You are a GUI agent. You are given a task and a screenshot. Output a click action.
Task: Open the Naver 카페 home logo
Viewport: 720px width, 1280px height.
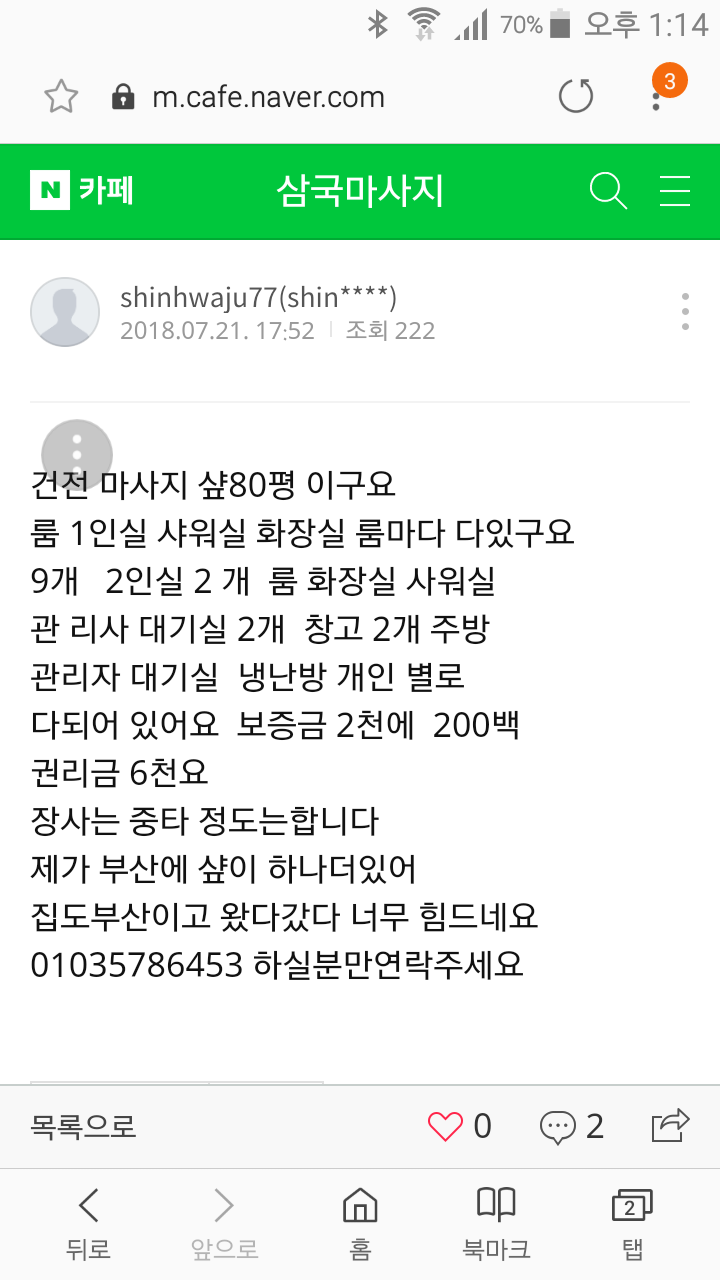(x=82, y=190)
